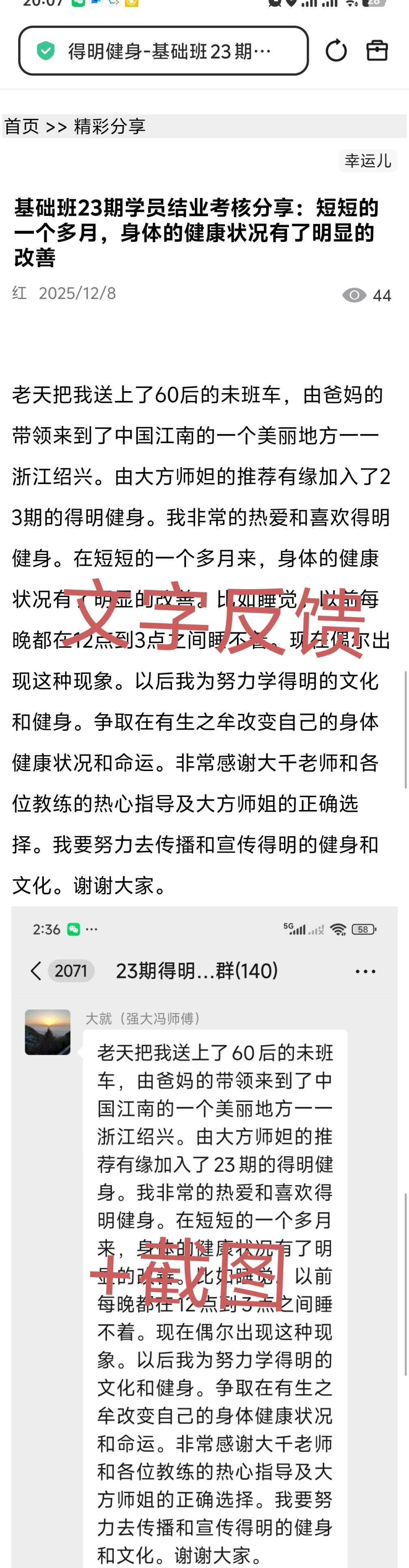Screen dimensions: 409x1568
Task: Select the 幸运儿 tag
Action: [x=367, y=161]
